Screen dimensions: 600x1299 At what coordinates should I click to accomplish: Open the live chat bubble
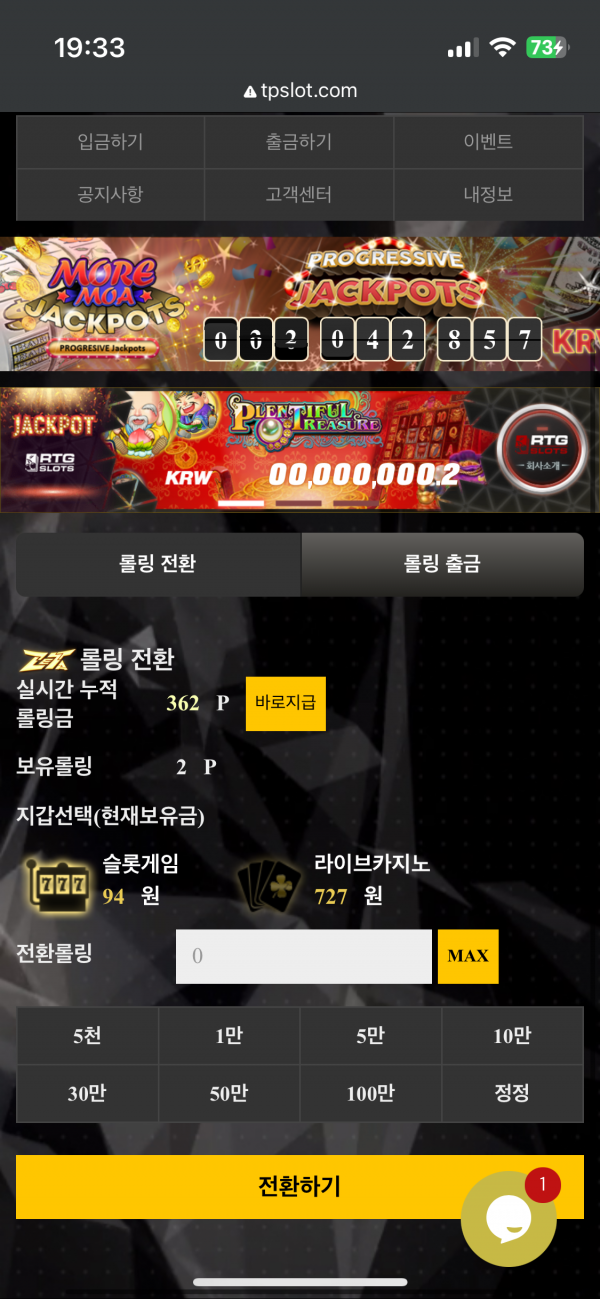click(509, 1220)
